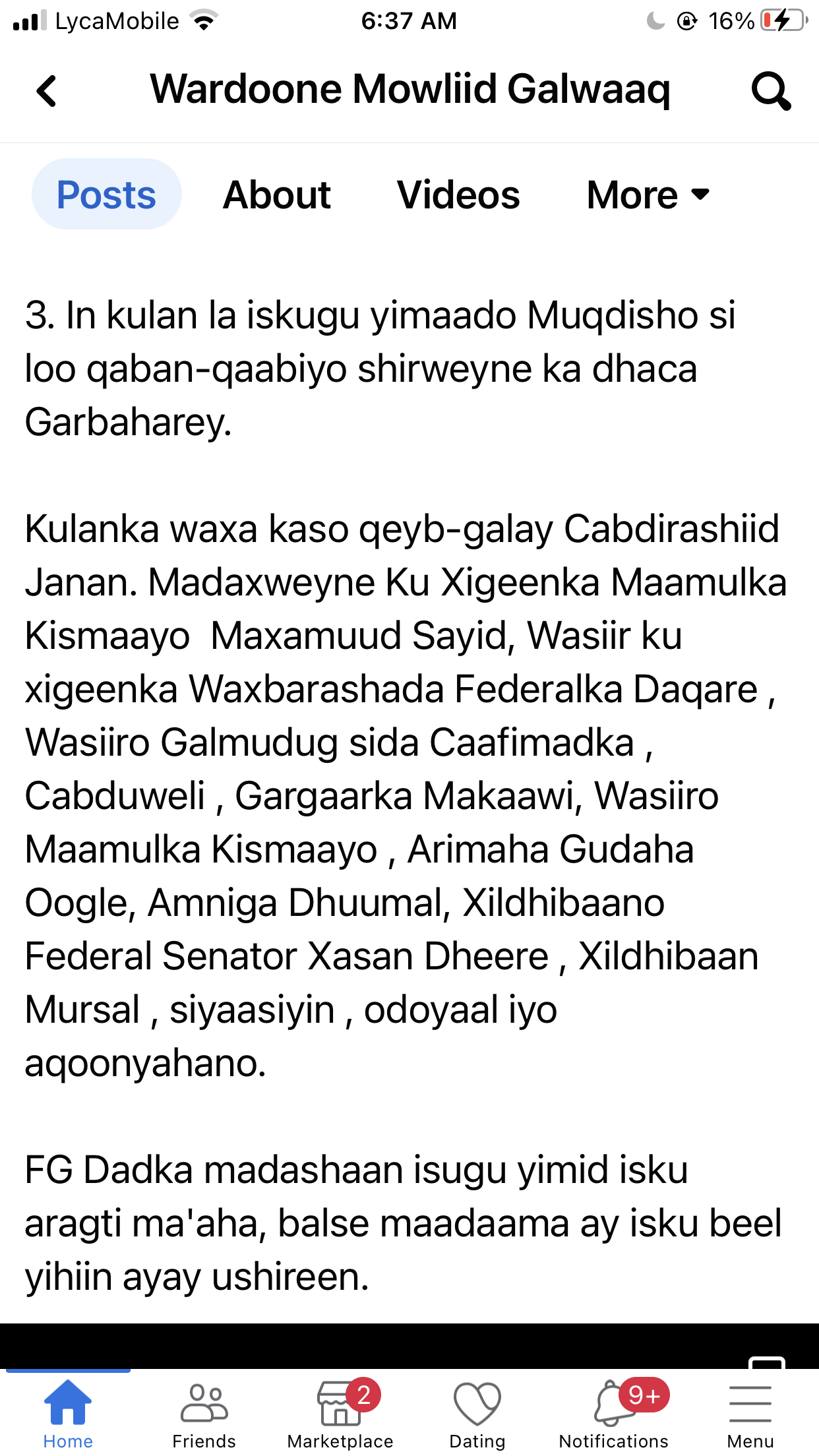This screenshot has width=819, height=1456.
Task: Expand the More dropdown
Action: pos(648,195)
